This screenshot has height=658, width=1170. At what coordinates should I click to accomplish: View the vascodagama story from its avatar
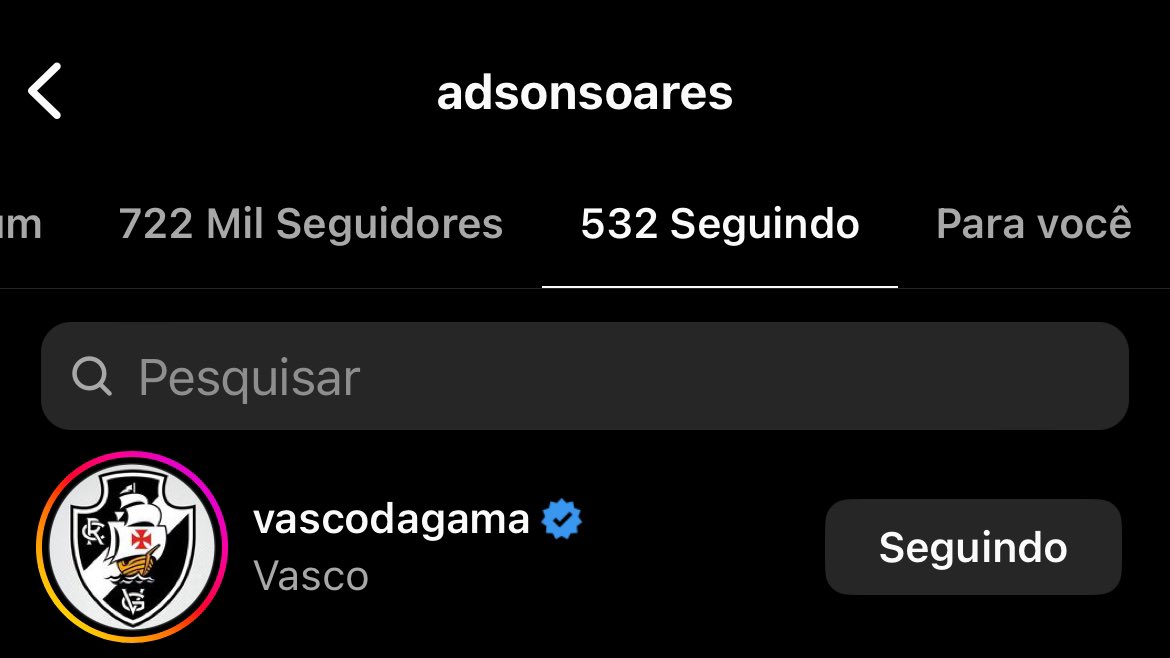click(x=132, y=546)
